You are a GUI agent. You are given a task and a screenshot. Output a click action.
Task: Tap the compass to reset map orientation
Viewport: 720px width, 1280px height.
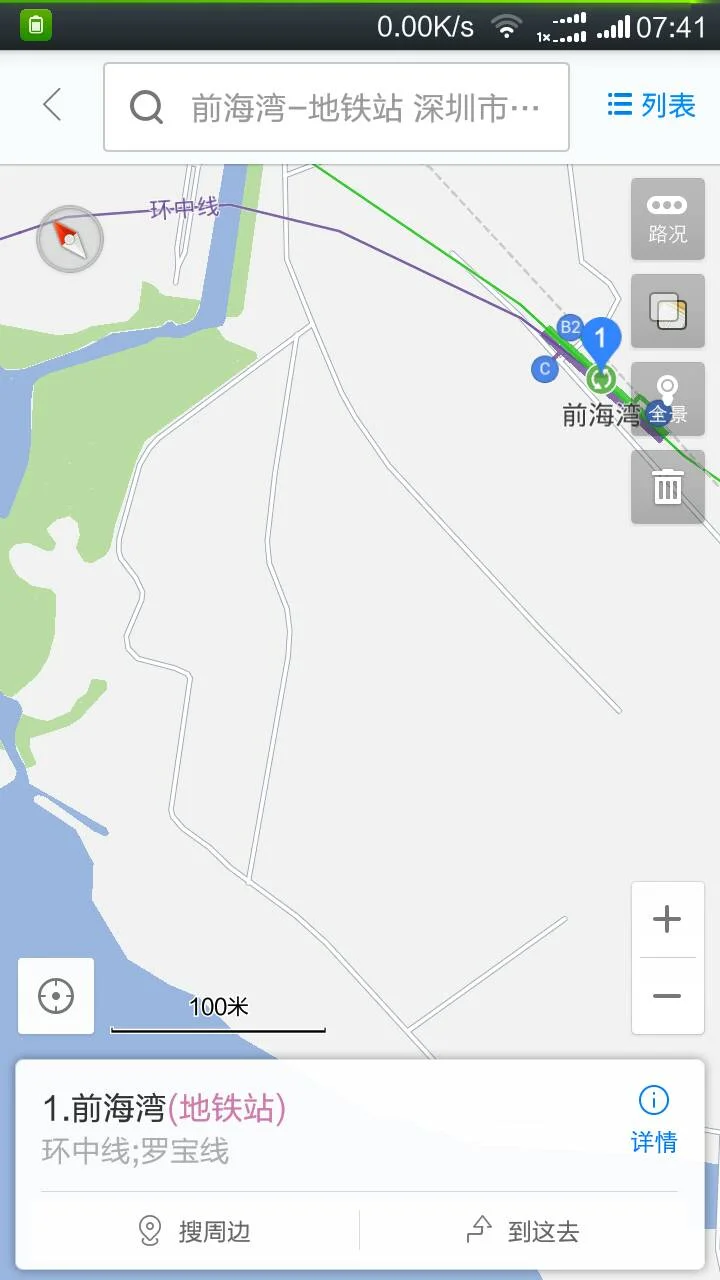coord(68,239)
